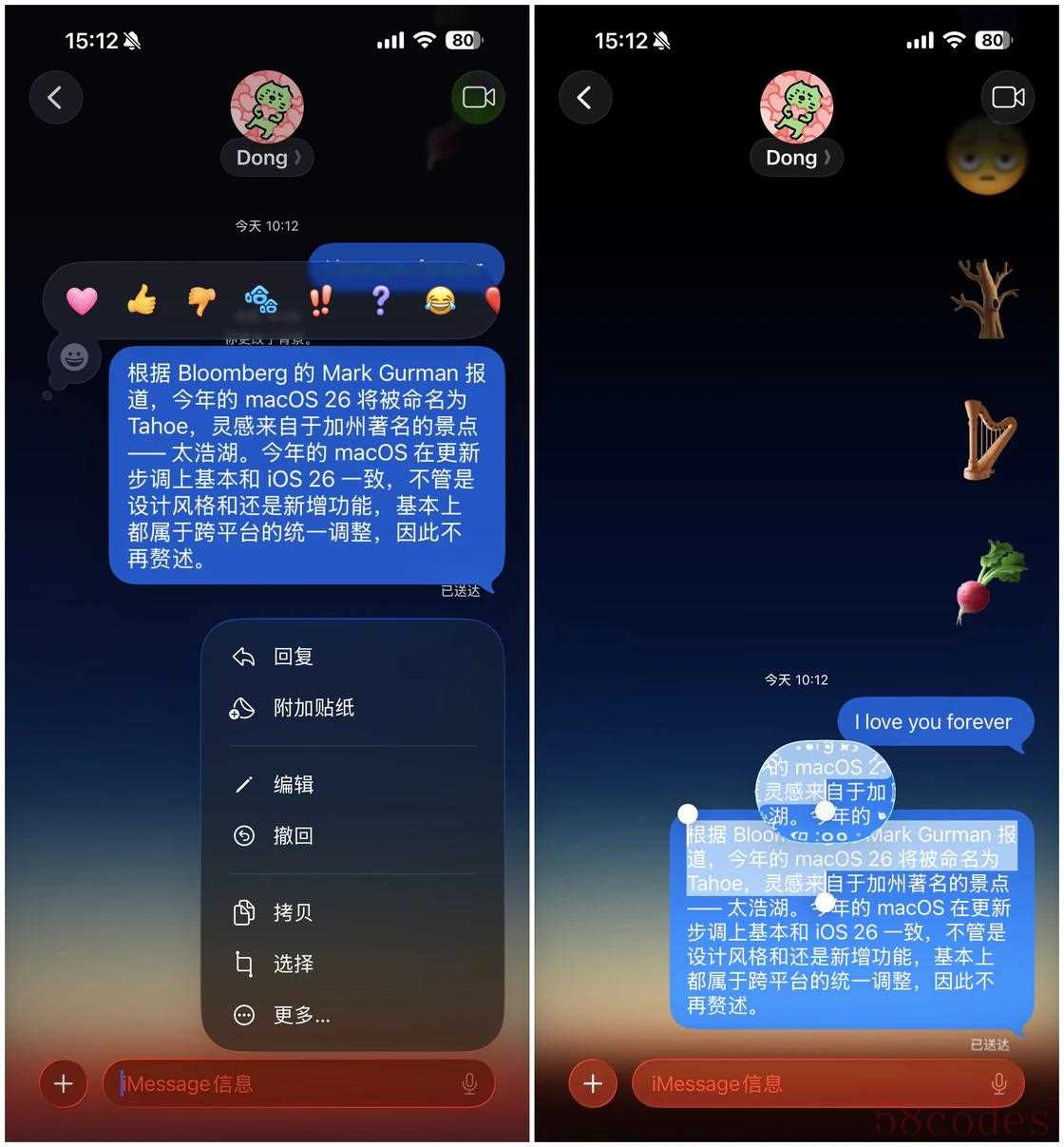Open the plus attachments button in the right screen
This screenshot has width=1064, height=1147.
click(x=593, y=1083)
